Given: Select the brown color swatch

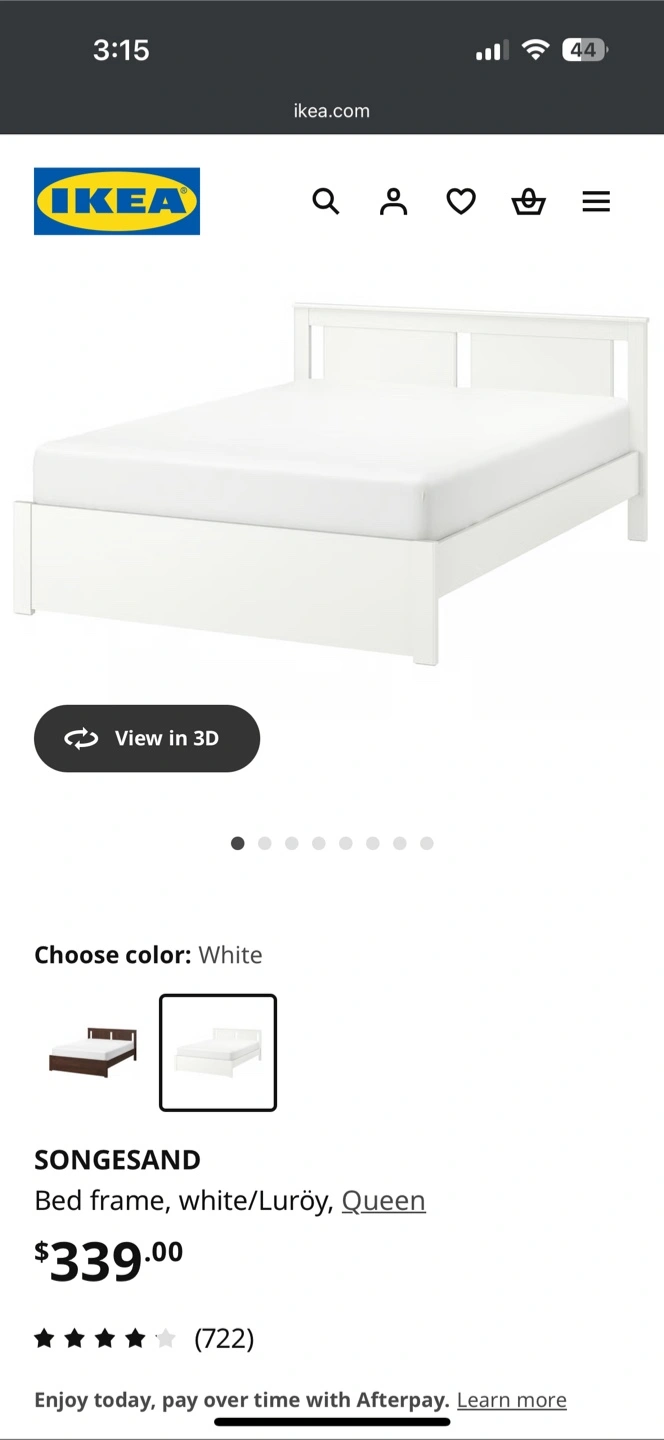Looking at the screenshot, I should 93,1052.
